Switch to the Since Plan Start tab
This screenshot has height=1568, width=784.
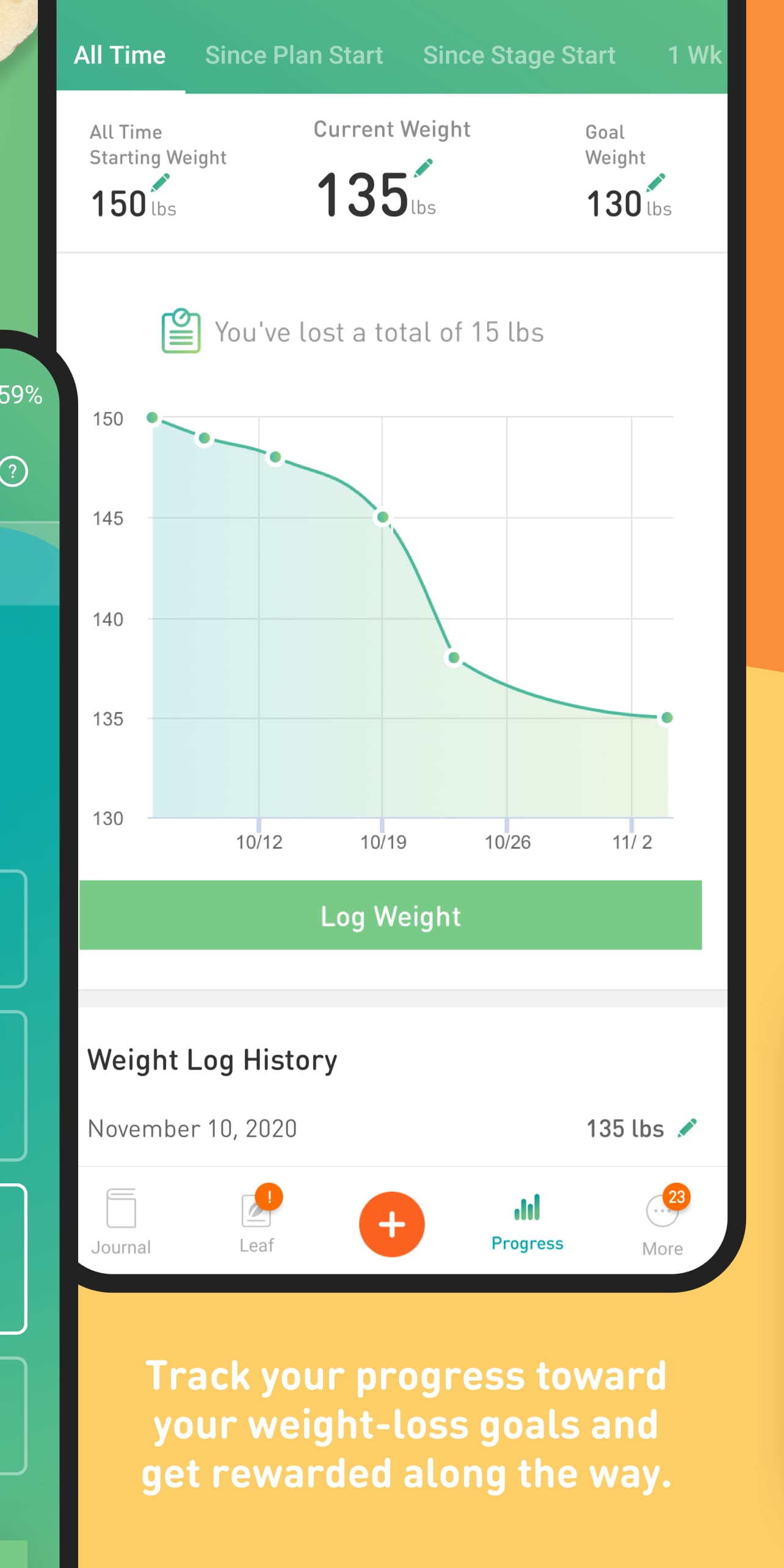(x=294, y=55)
